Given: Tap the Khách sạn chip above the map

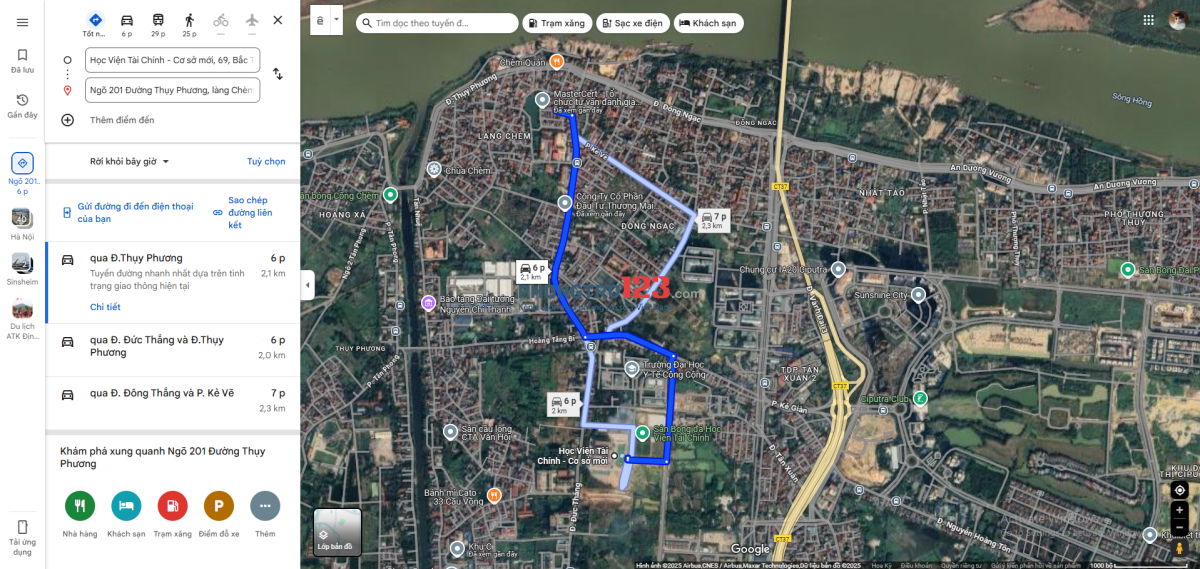Looking at the screenshot, I should [x=709, y=22].
